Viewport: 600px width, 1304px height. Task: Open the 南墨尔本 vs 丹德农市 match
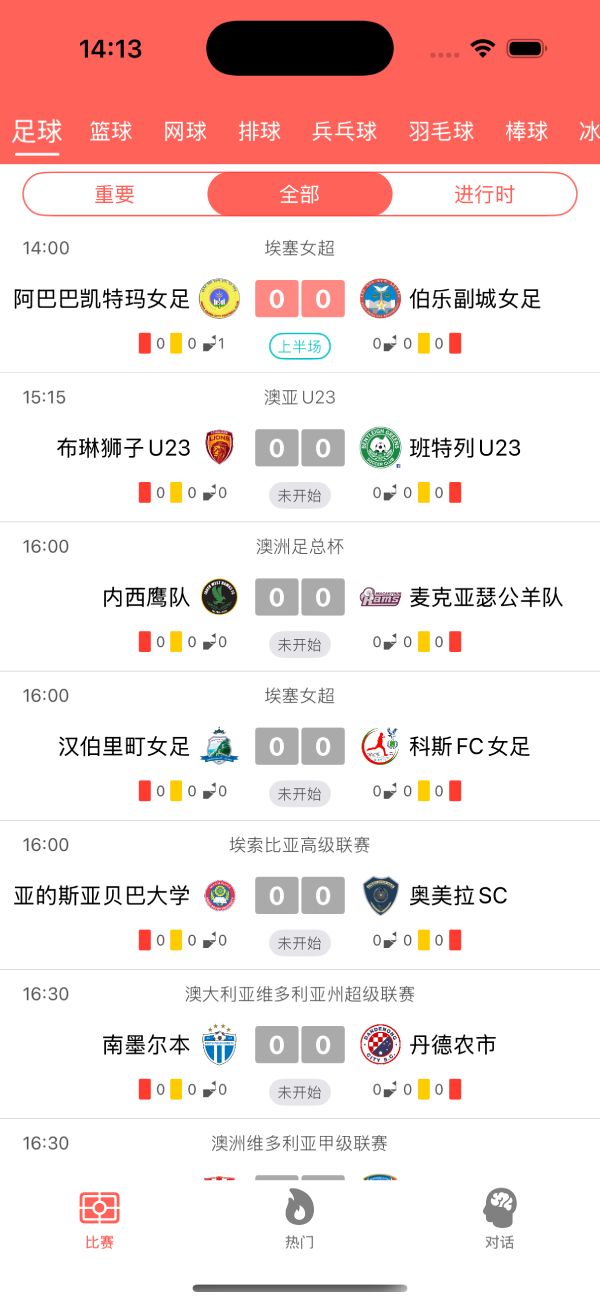point(300,1045)
